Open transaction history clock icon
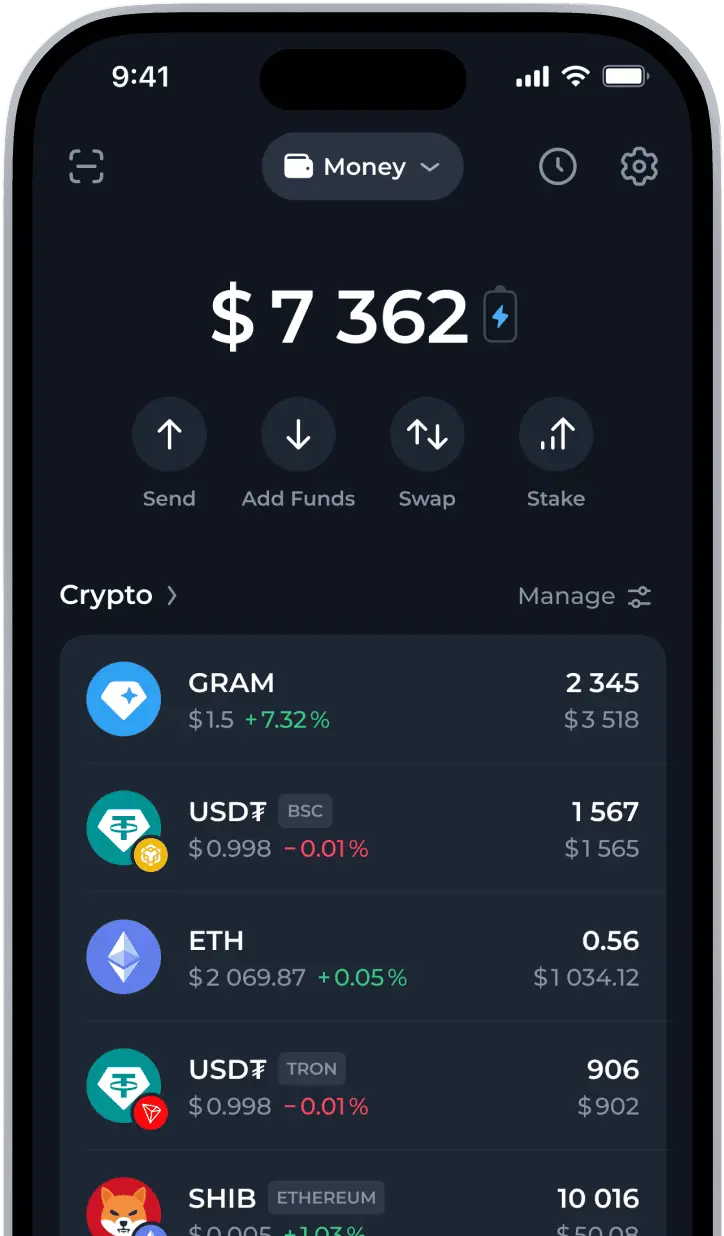This screenshot has width=724, height=1236. (x=558, y=166)
